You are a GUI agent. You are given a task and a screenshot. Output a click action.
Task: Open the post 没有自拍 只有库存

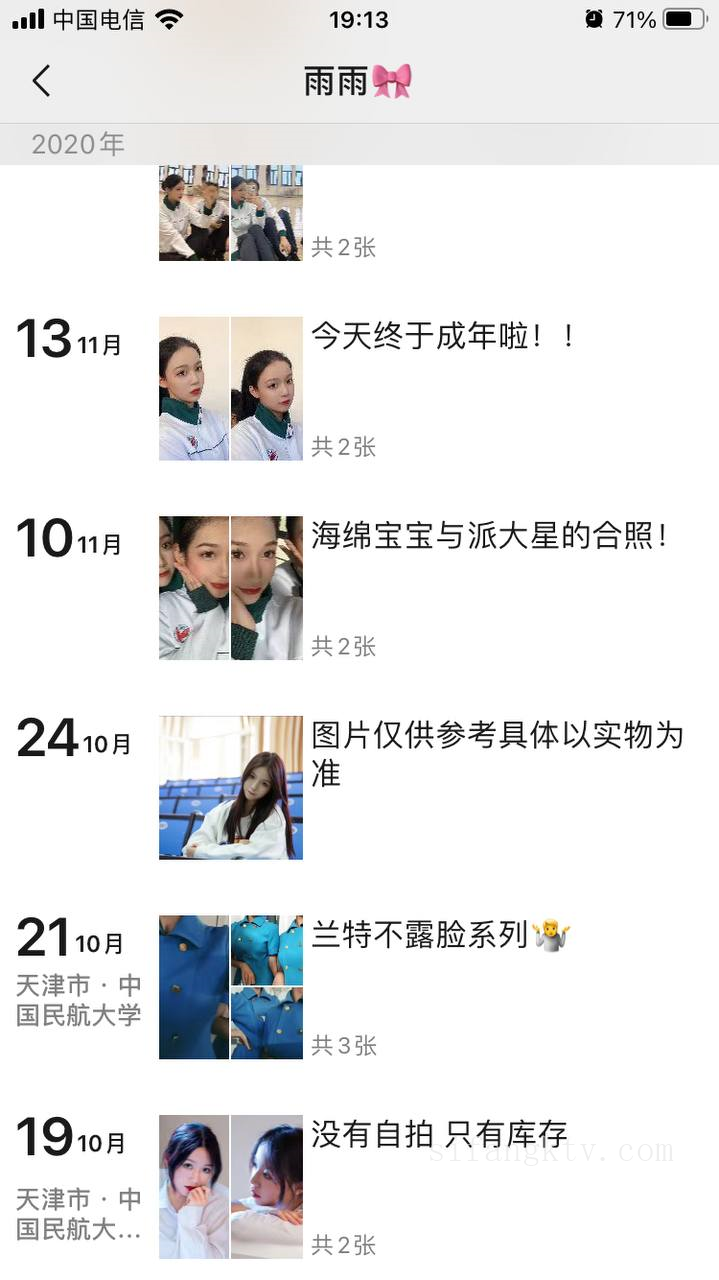[x=439, y=1135]
